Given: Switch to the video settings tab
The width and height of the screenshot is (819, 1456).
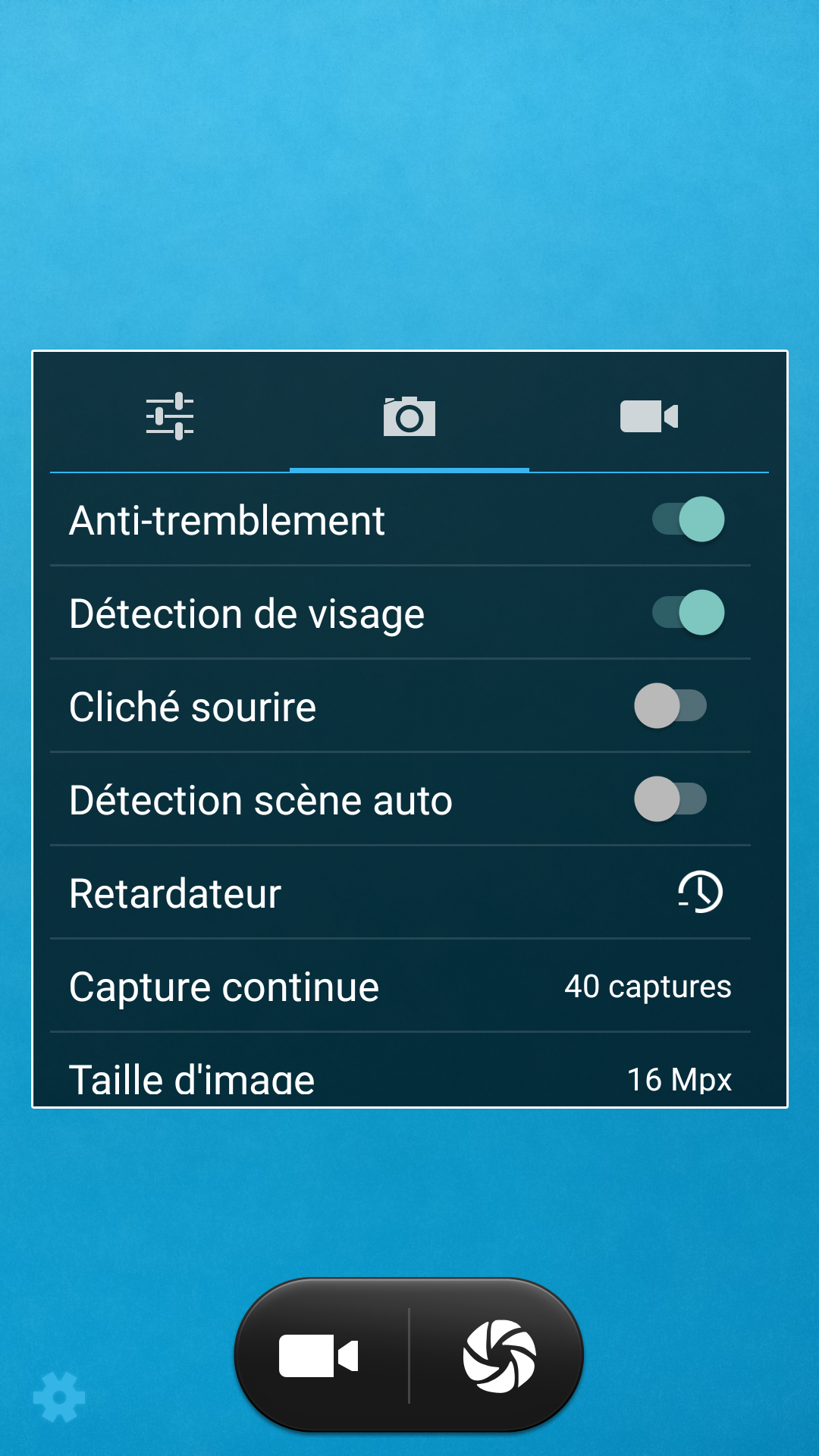Looking at the screenshot, I should [649, 416].
